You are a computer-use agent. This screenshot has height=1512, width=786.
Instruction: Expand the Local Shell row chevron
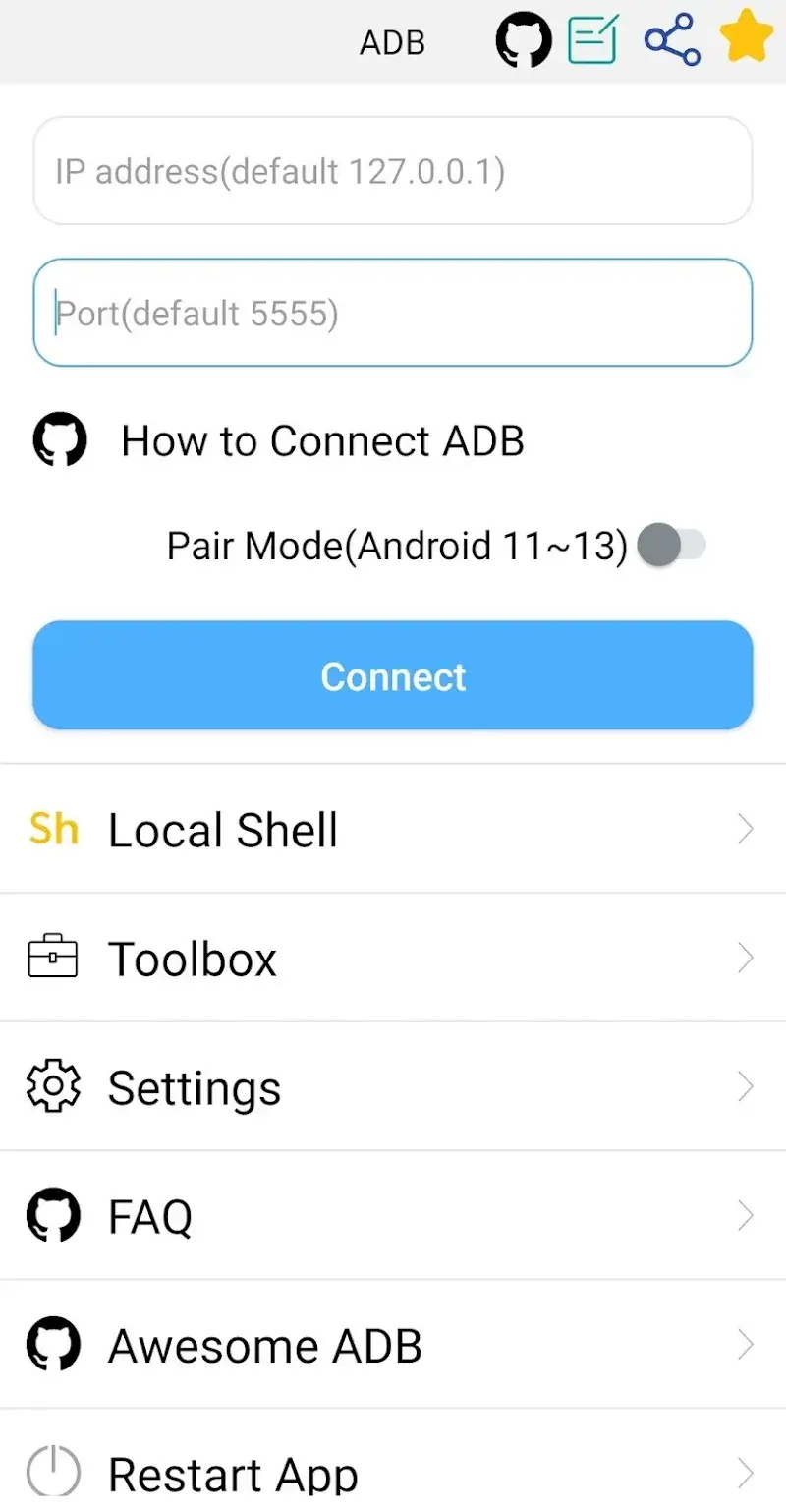pos(745,829)
